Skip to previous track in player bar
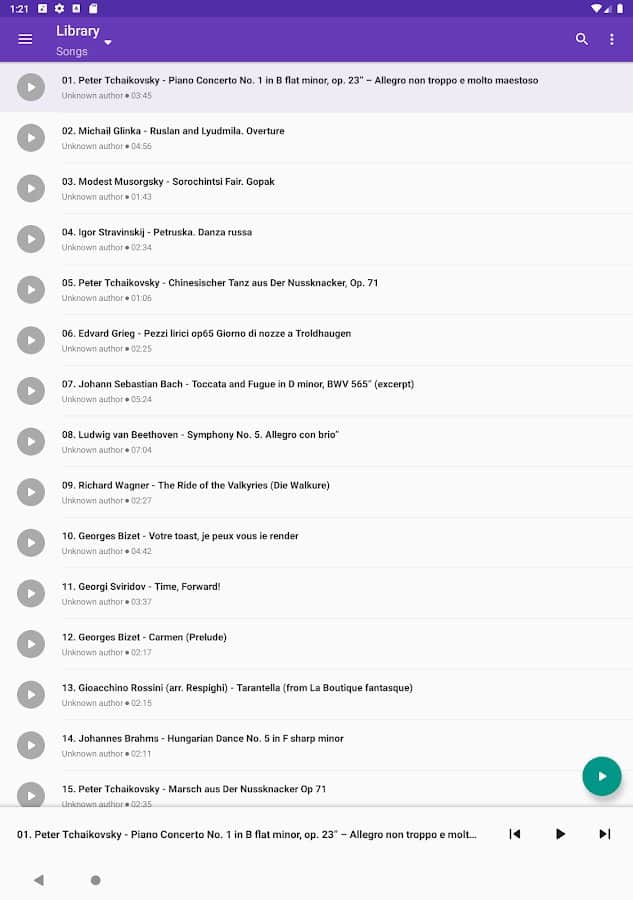 pos(515,834)
